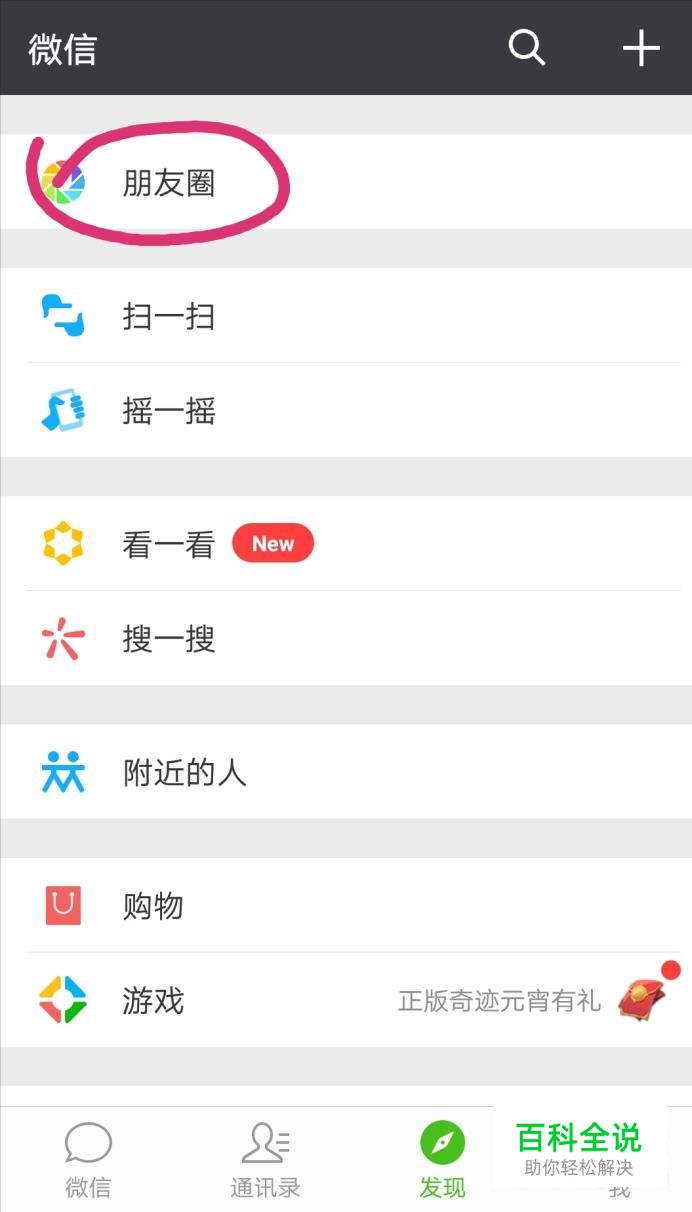Switch to the 通讯录 contacts tab

[265, 1160]
